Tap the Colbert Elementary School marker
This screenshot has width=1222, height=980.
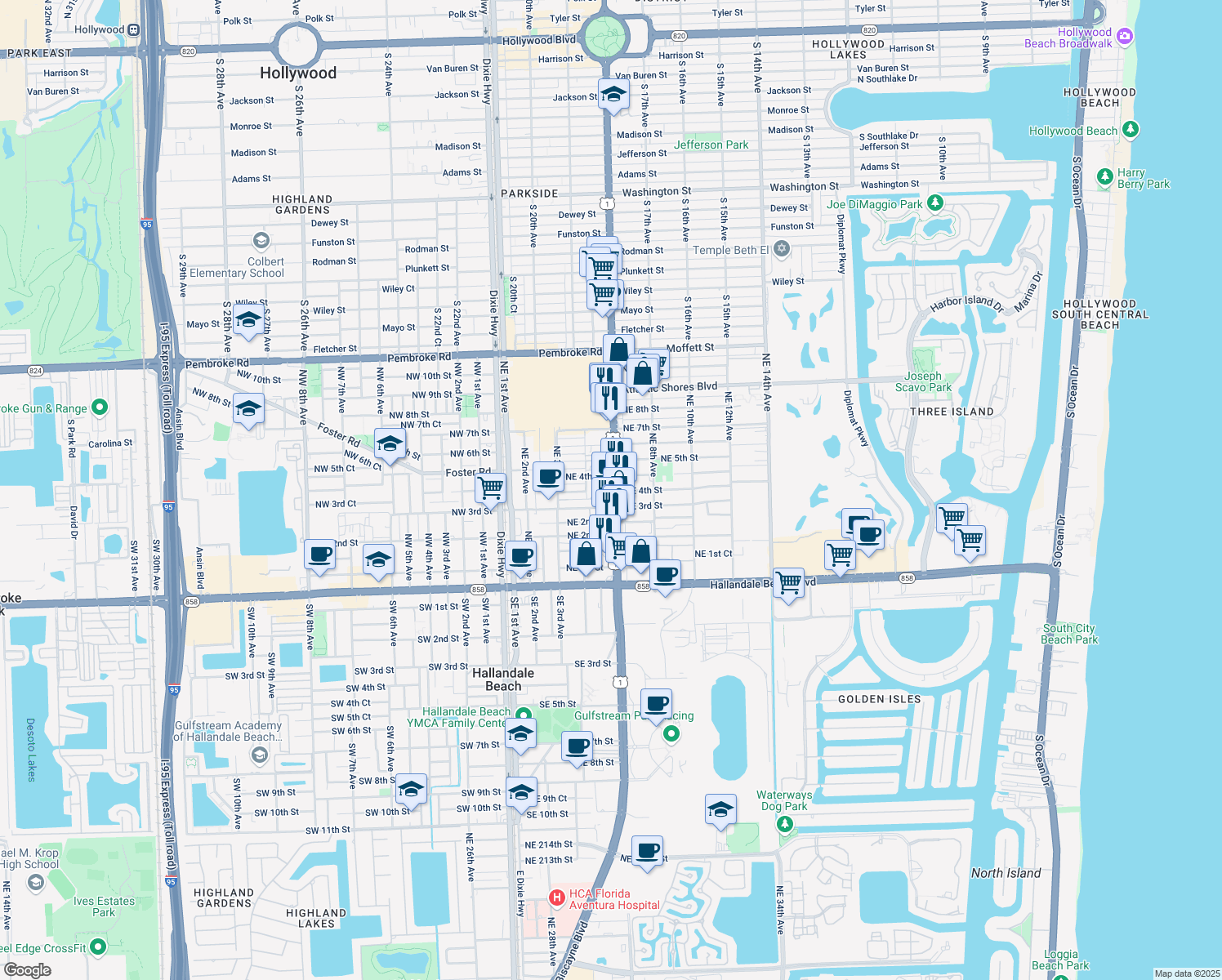point(261,241)
